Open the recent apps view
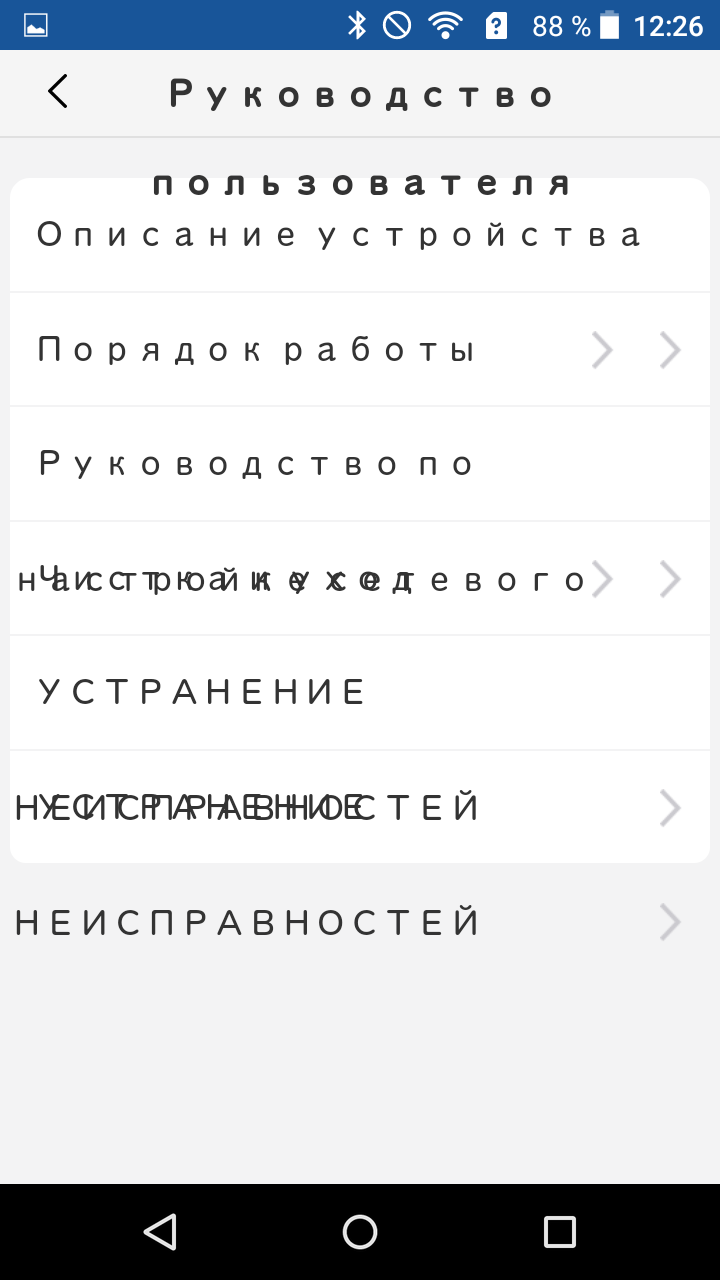Viewport: 720px width, 1280px height. (560, 1232)
